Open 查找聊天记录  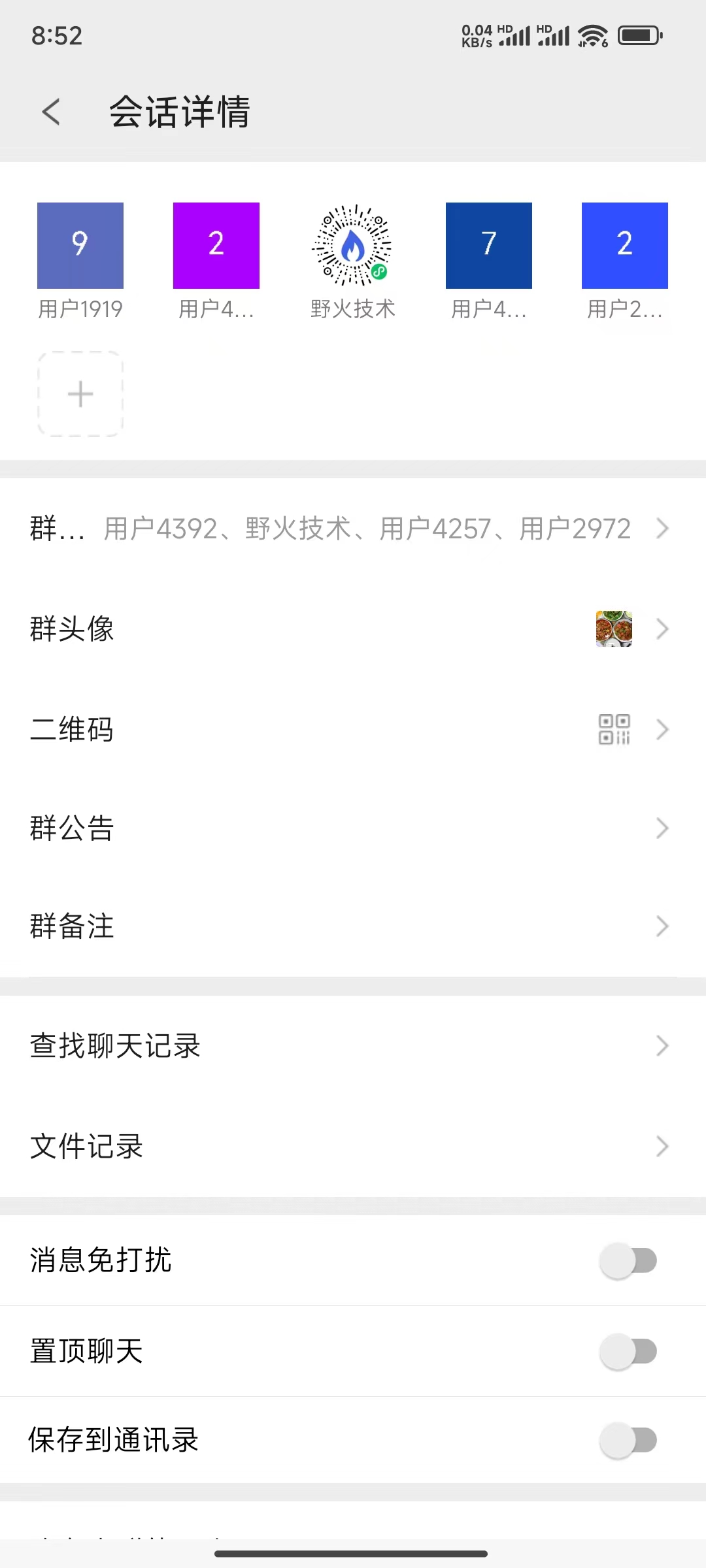353,1046
